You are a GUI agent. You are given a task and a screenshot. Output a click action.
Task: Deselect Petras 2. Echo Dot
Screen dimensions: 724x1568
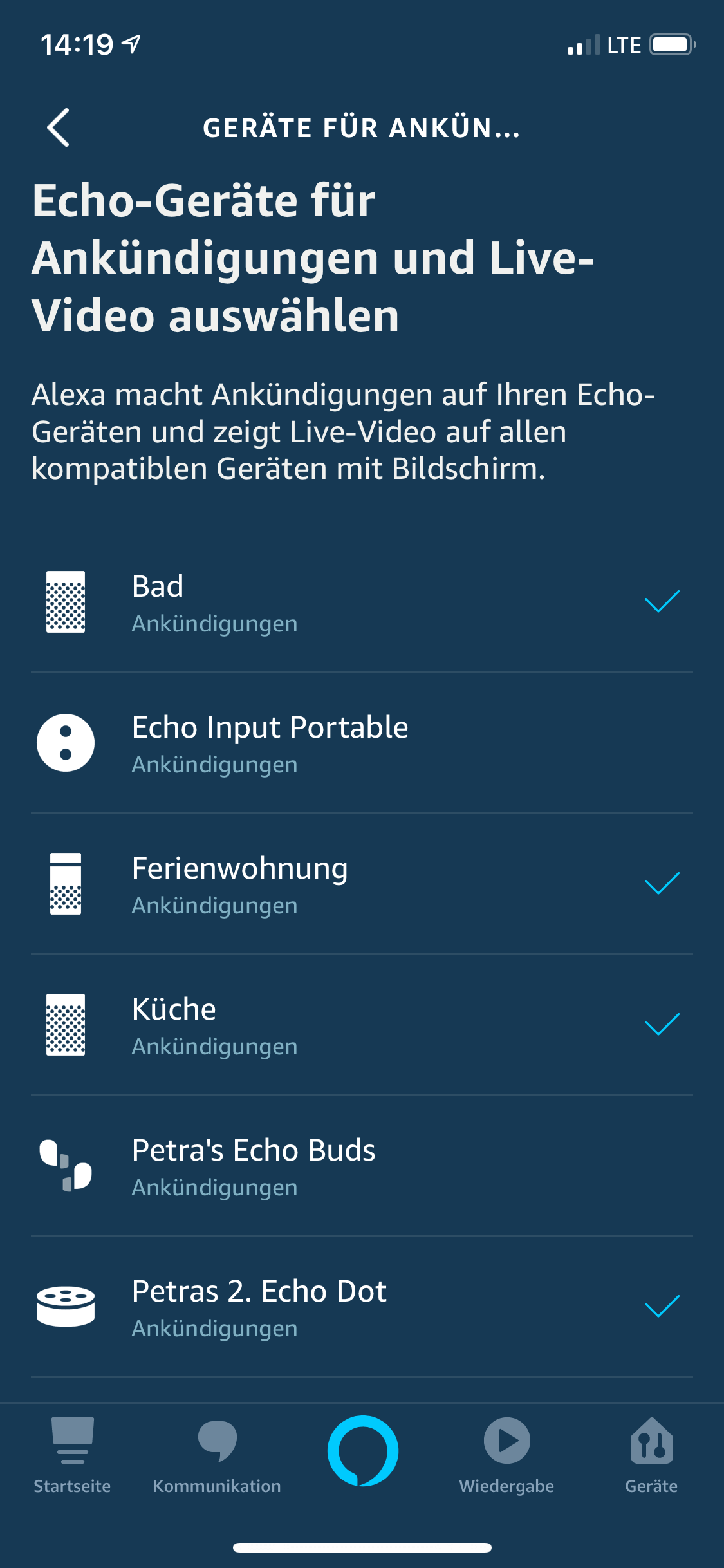pos(662,1307)
